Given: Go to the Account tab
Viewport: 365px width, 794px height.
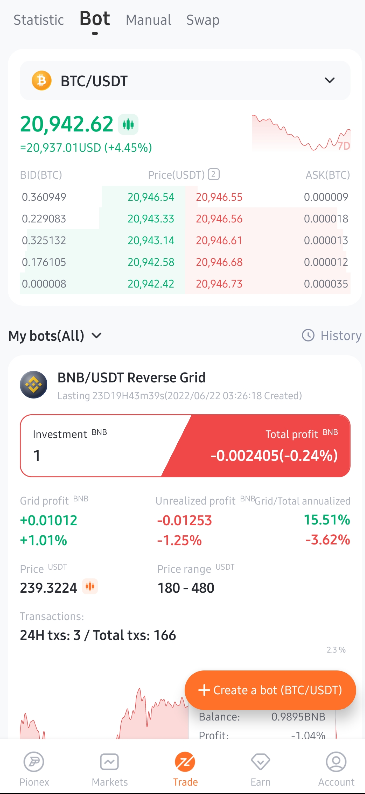Looking at the screenshot, I should (336, 769).
